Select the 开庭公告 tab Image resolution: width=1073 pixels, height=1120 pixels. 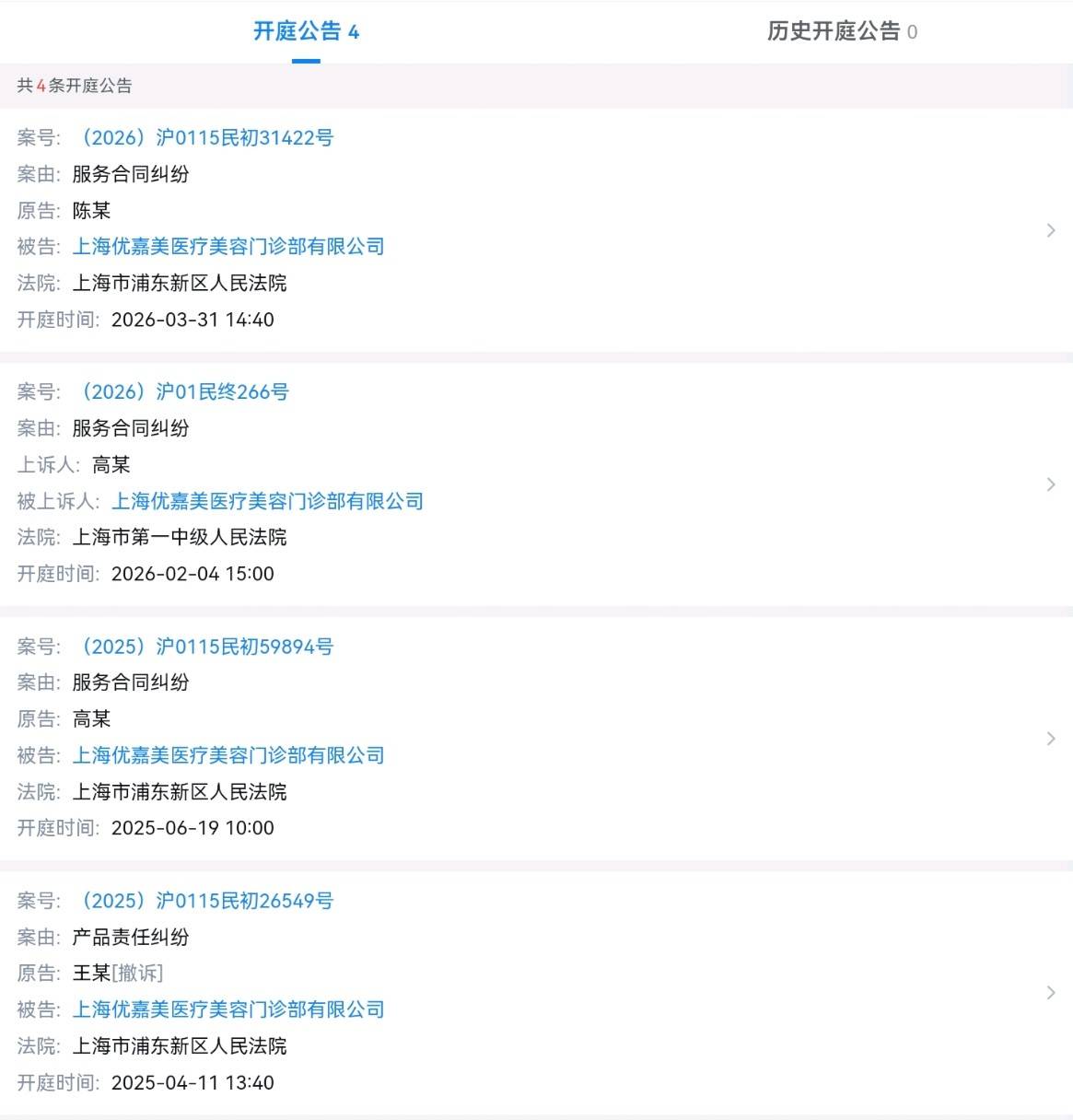point(306,31)
